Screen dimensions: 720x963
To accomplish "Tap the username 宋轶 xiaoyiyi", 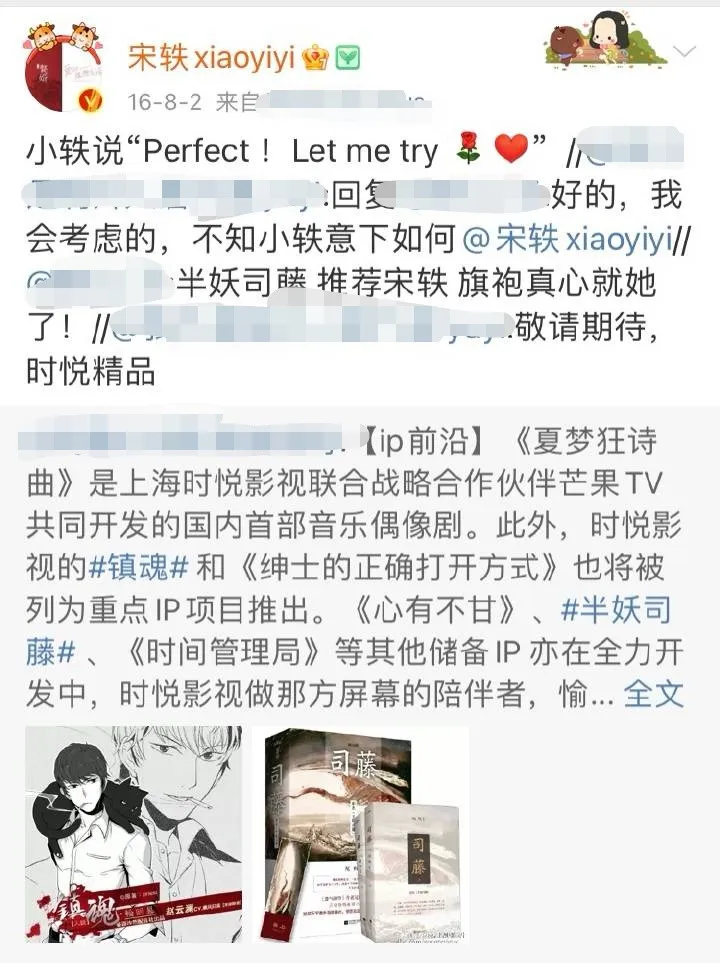I will [211, 58].
